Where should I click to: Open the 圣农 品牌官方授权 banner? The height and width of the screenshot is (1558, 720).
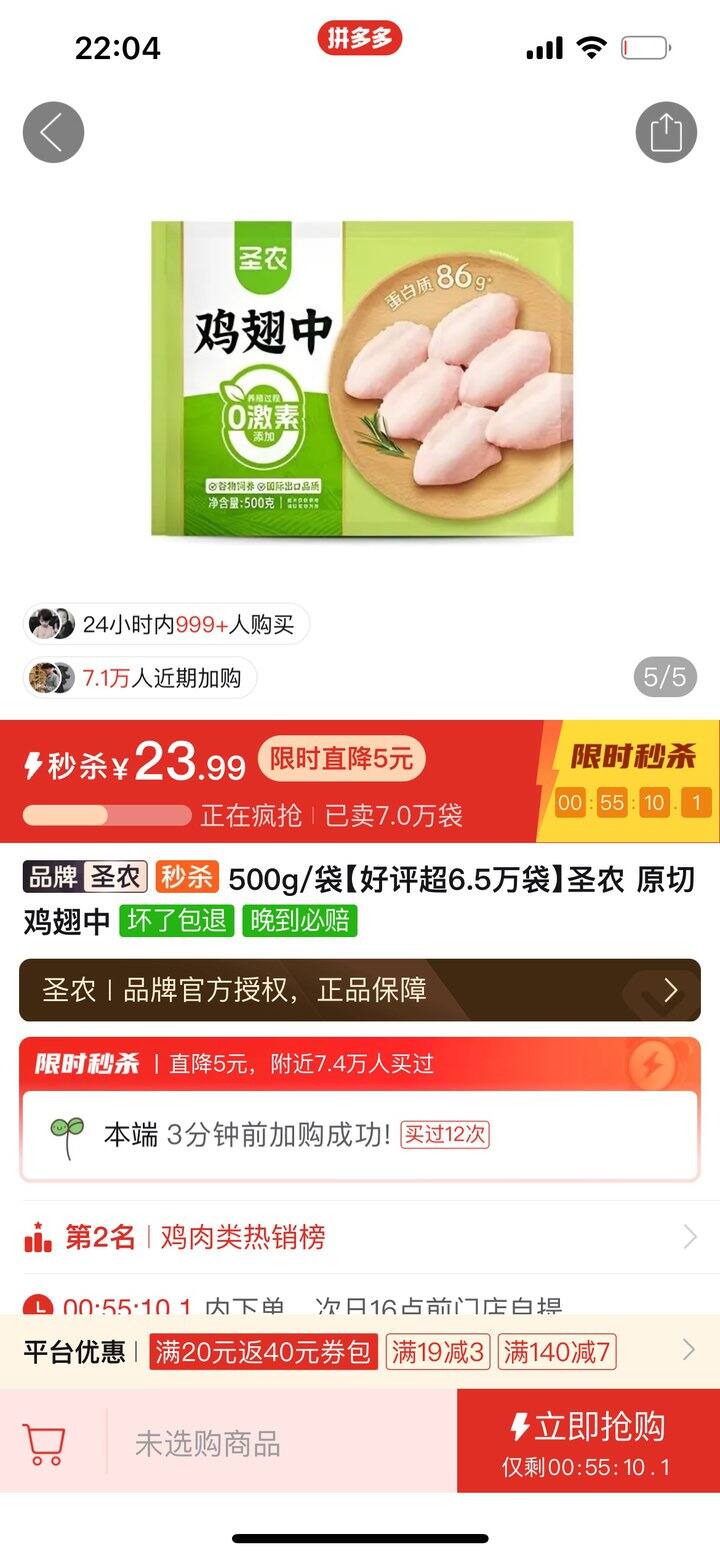(x=360, y=990)
